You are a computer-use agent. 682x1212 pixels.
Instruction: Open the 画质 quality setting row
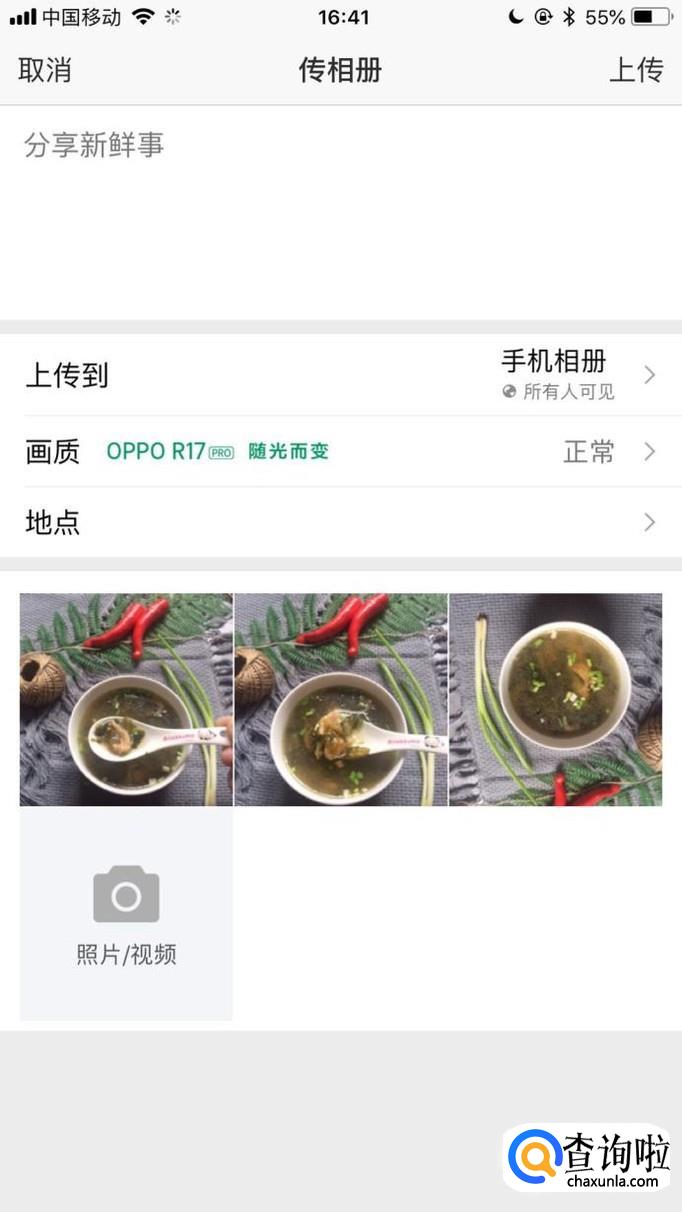click(340, 452)
